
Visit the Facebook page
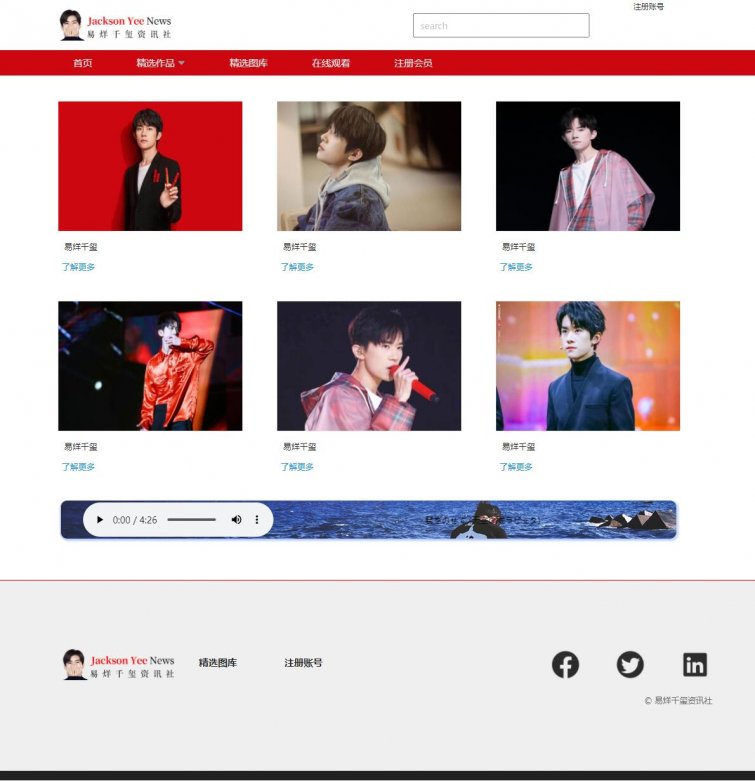[565, 665]
